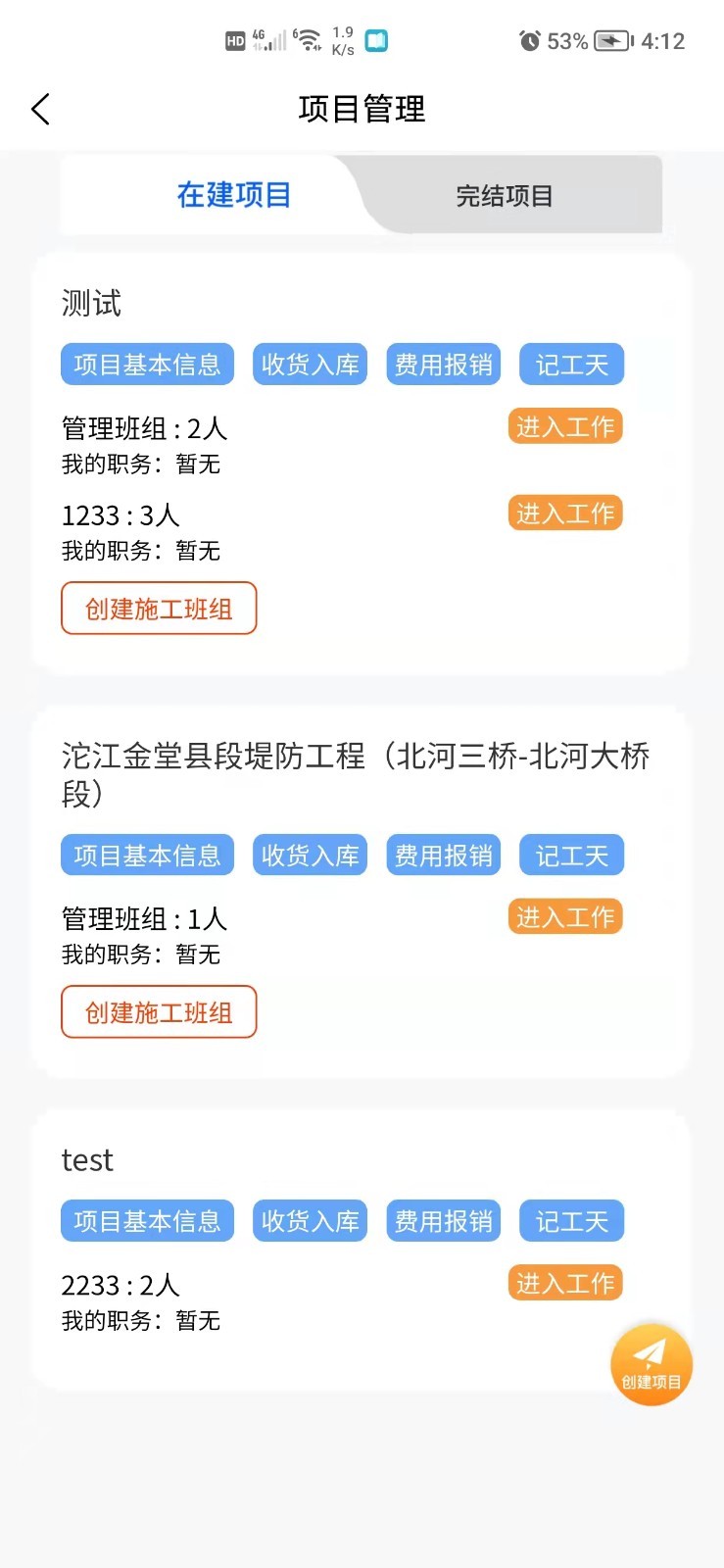Open 收货入库 for the 沱江金堂县段堤防工程 project

click(x=309, y=855)
